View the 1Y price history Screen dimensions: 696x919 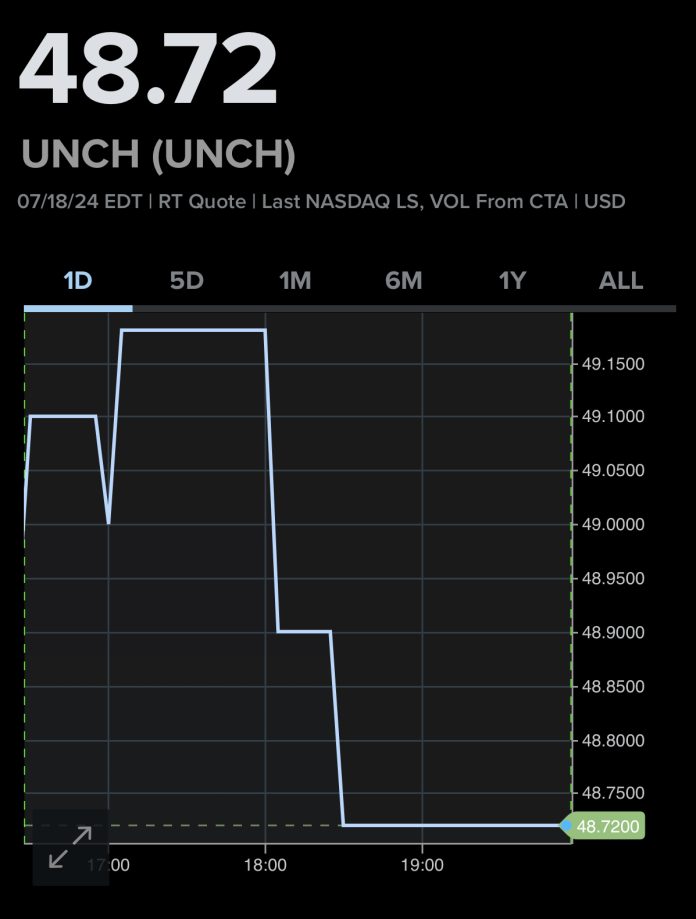click(512, 281)
